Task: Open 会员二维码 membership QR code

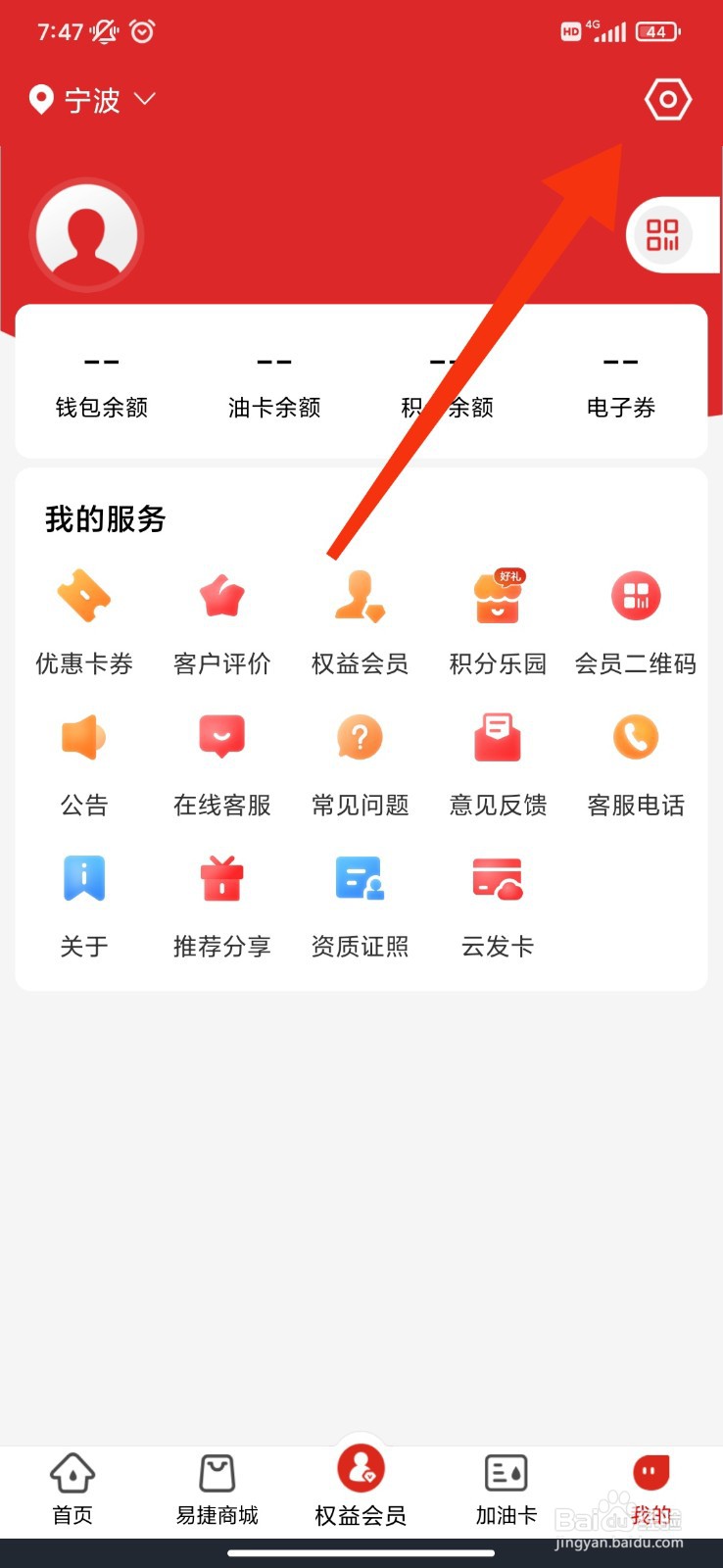Action: pyautogui.click(x=635, y=617)
